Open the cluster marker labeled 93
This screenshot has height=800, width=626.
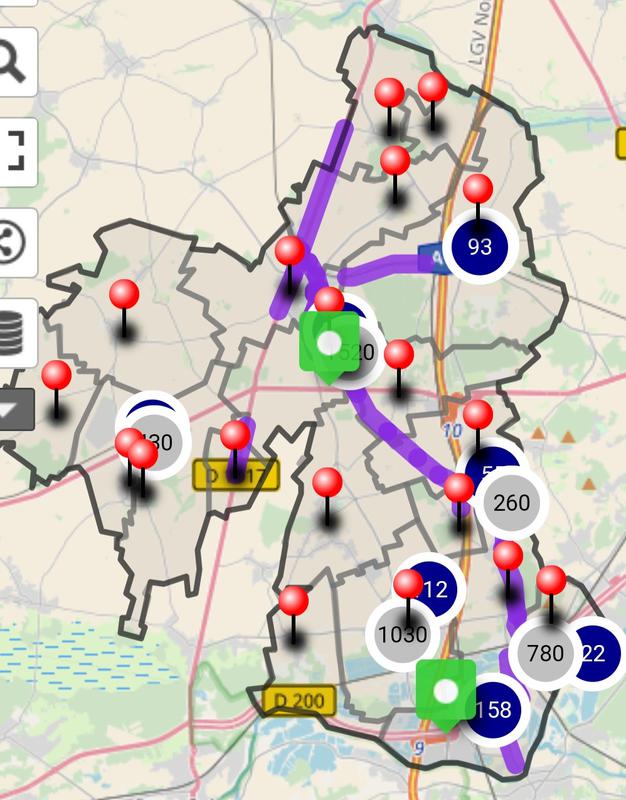479,246
